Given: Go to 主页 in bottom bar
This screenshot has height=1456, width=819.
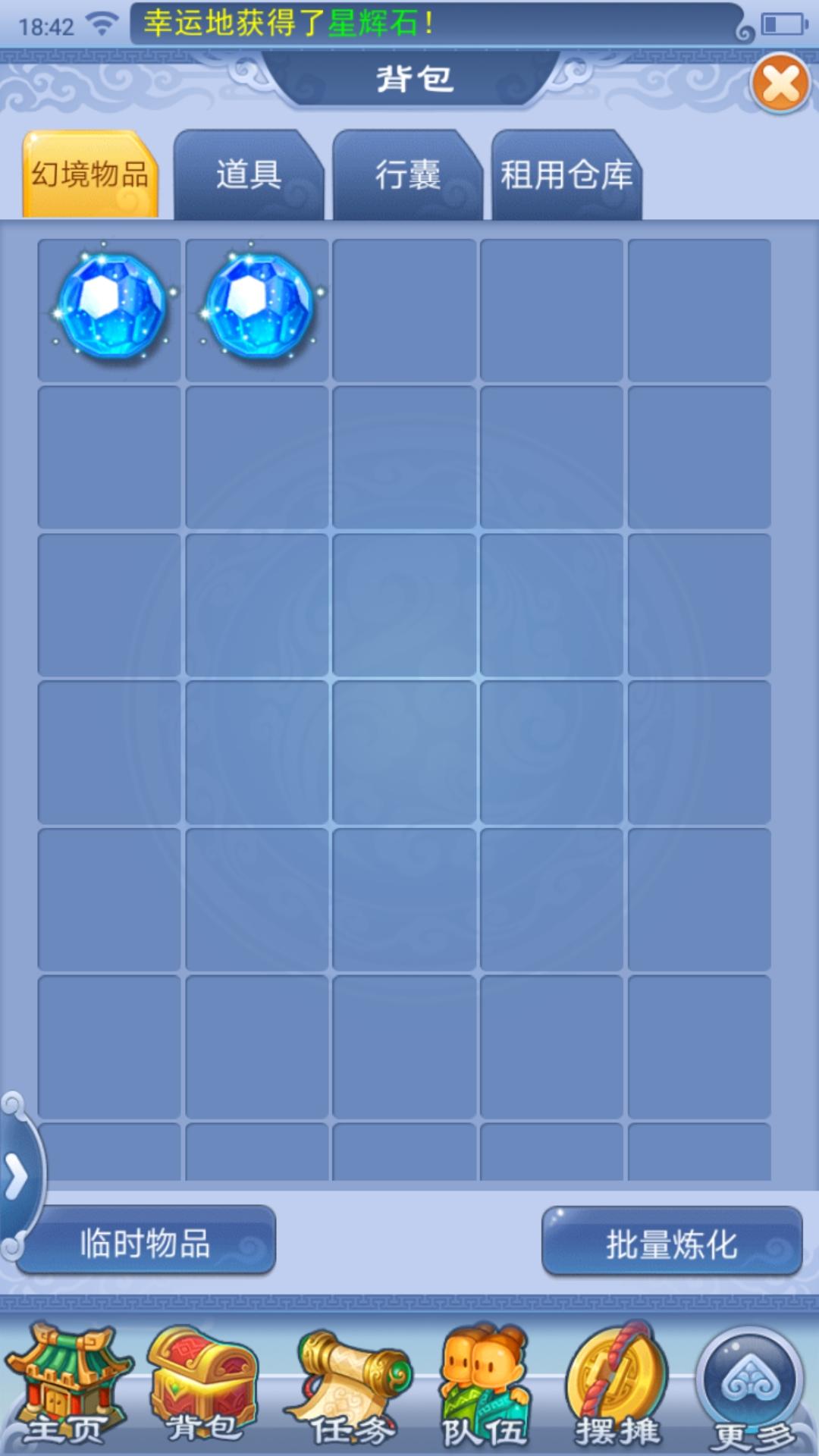Looking at the screenshot, I should click(x=64, y=1388).
